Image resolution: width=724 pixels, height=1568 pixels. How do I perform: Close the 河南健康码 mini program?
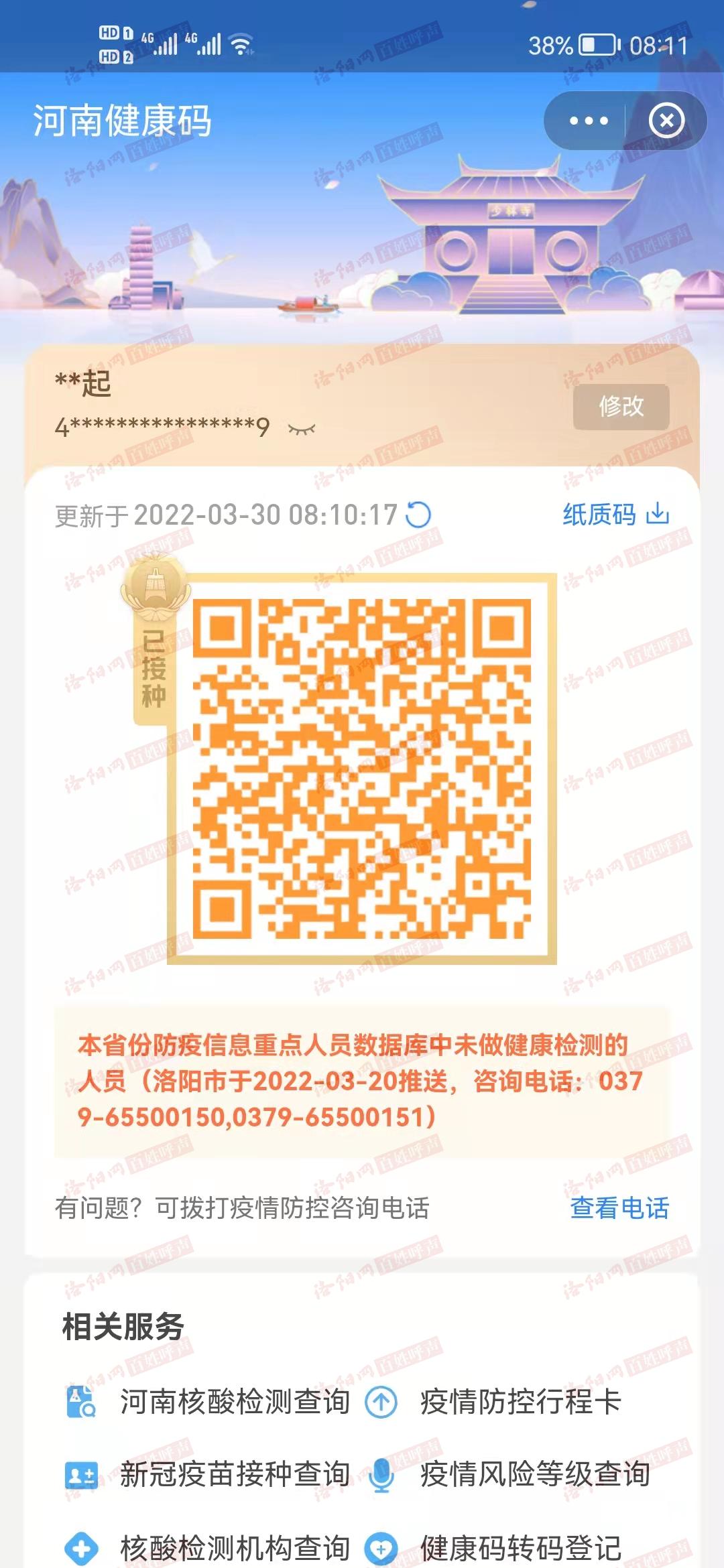point(666,121)
